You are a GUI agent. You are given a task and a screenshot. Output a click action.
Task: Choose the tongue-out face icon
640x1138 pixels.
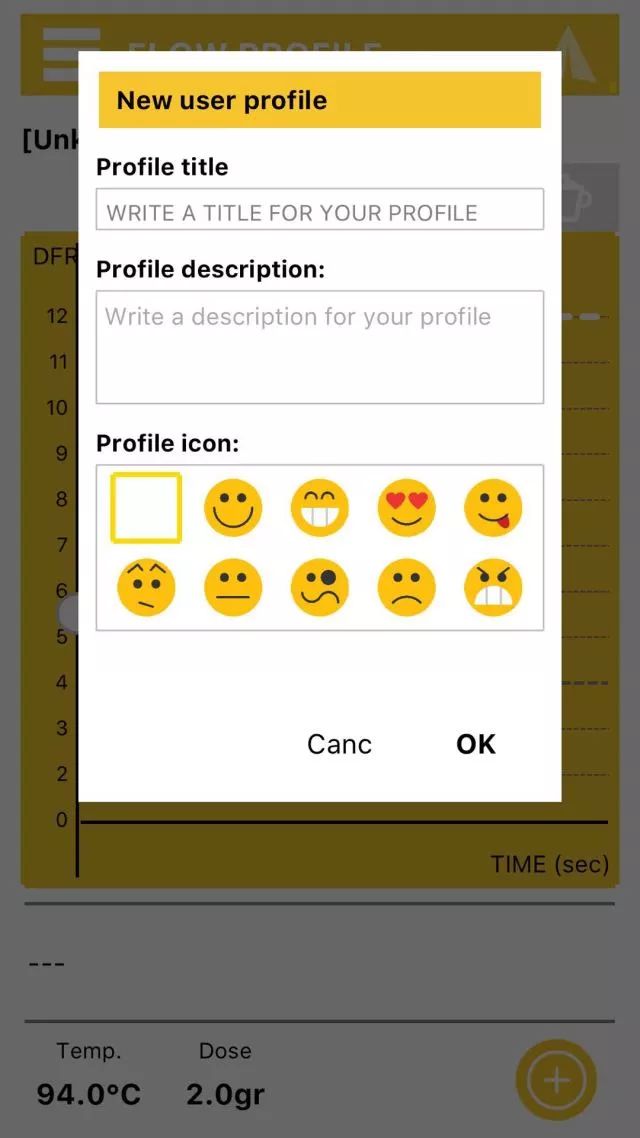(x=493, y=508)
